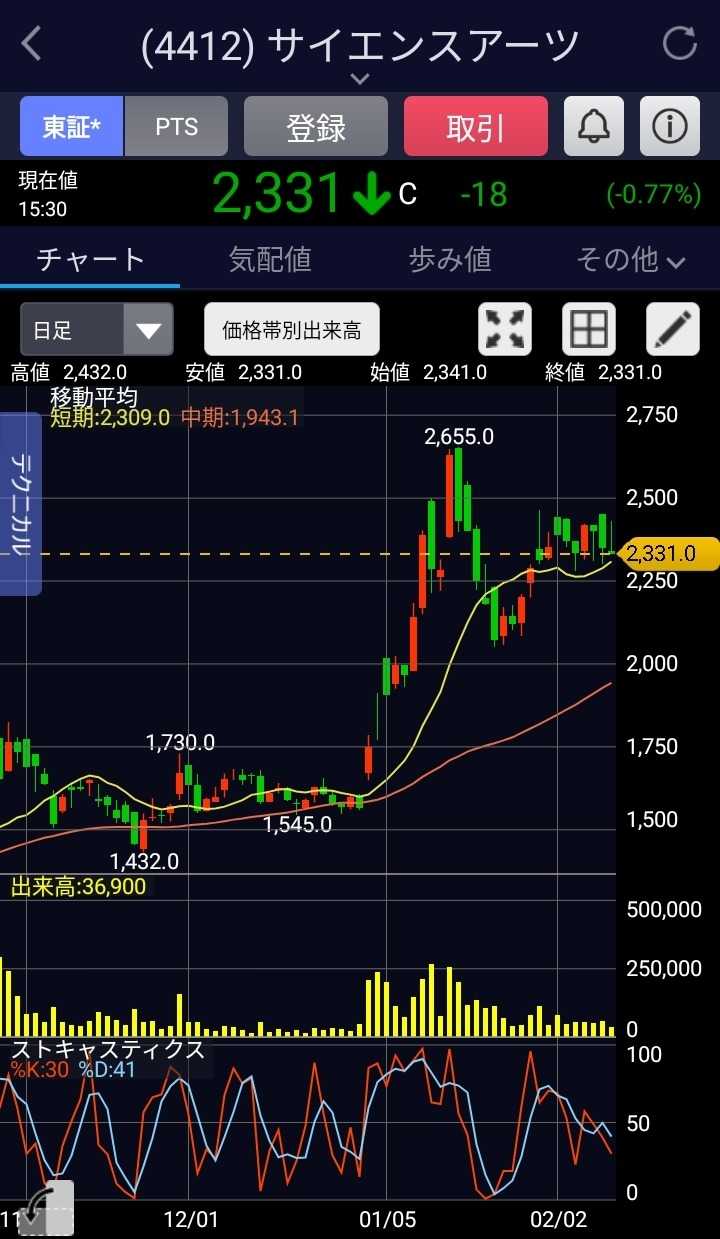This screenshot has width=720, height=1239.
Task: Open the stock info icon
Action: [669, 127]
